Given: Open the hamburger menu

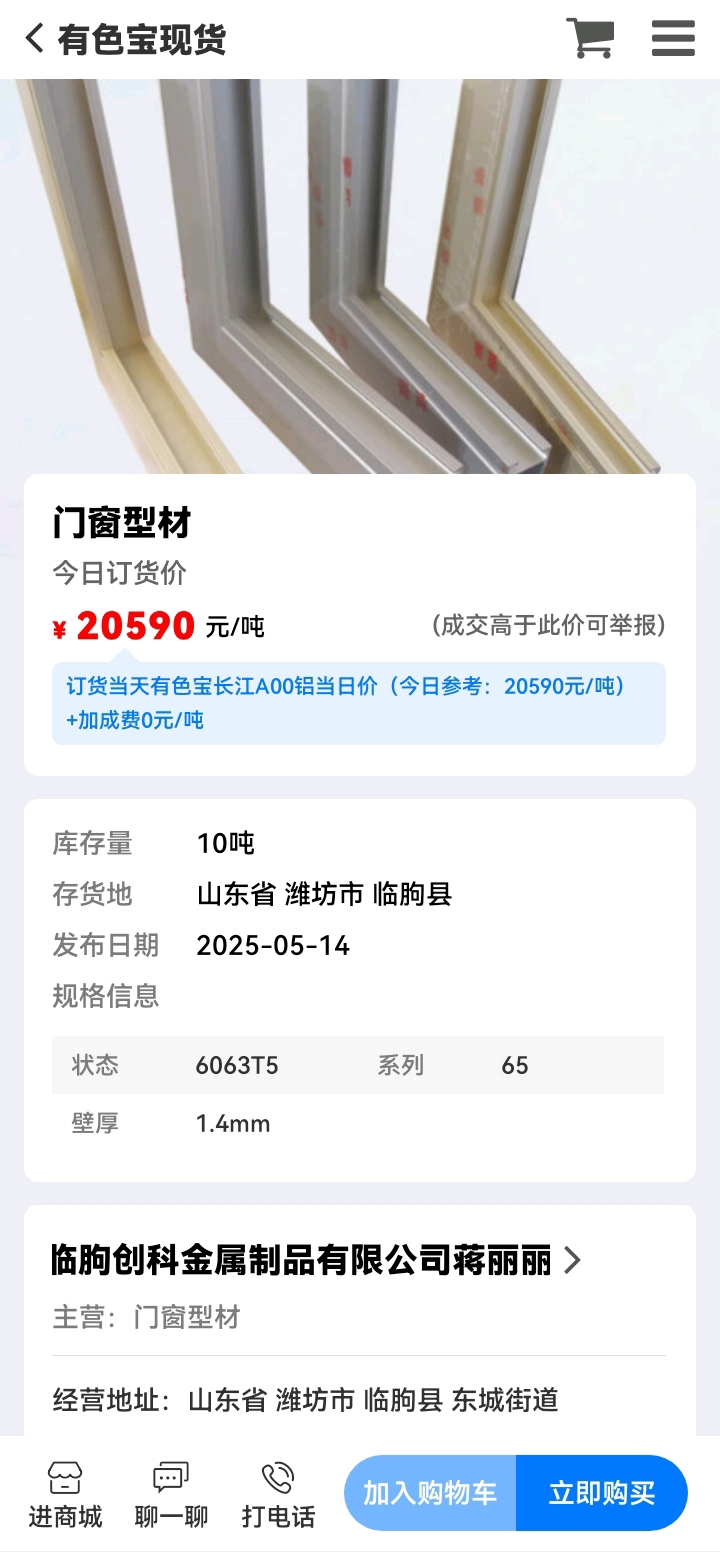Looking at the screenshot, I should coord(673,38).
